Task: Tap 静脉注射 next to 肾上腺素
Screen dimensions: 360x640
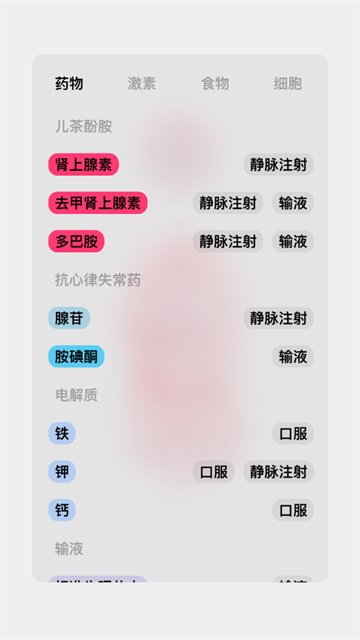Action: 278,164
